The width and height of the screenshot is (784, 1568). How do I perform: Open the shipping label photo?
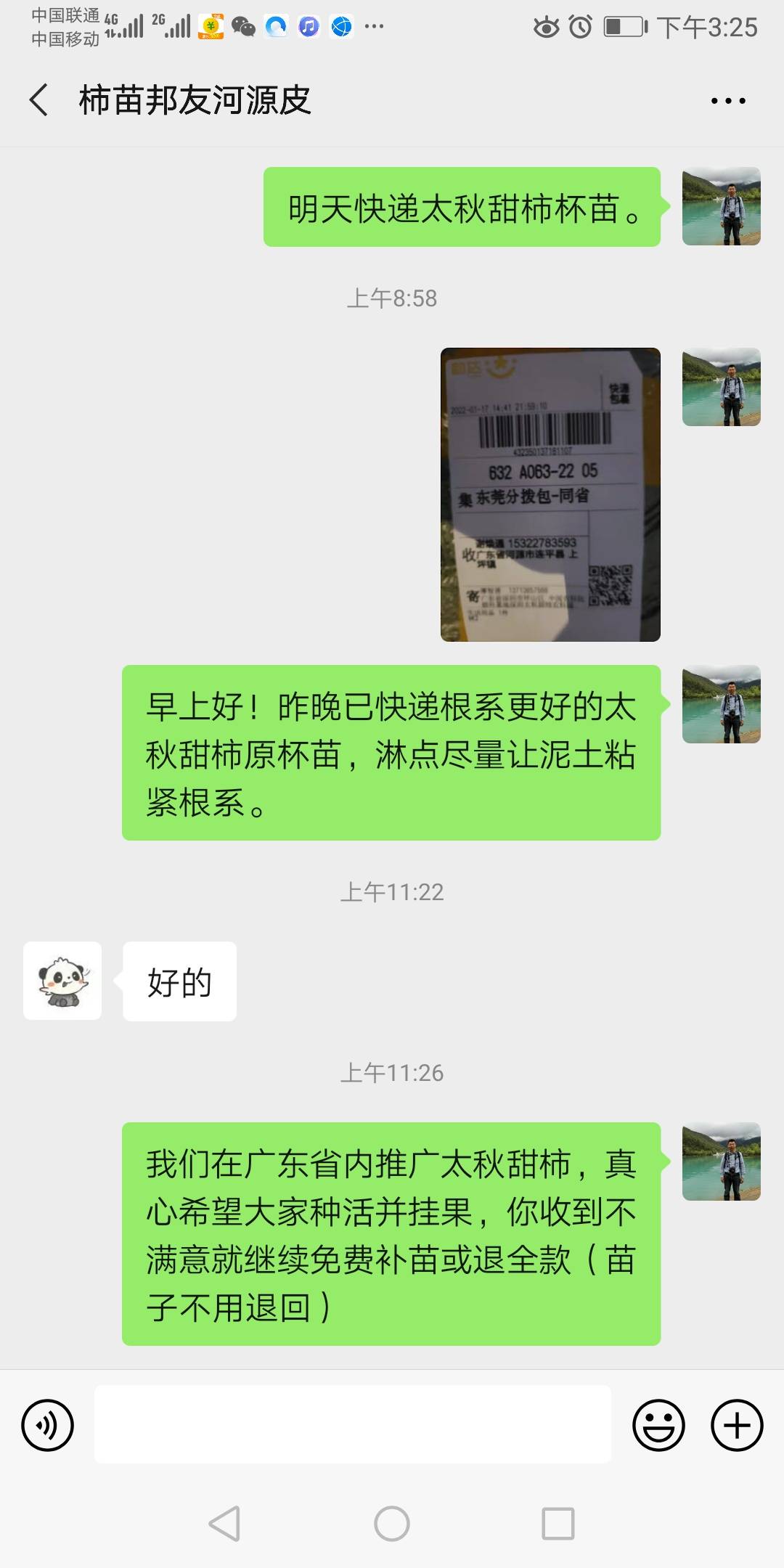coord(550,494)
